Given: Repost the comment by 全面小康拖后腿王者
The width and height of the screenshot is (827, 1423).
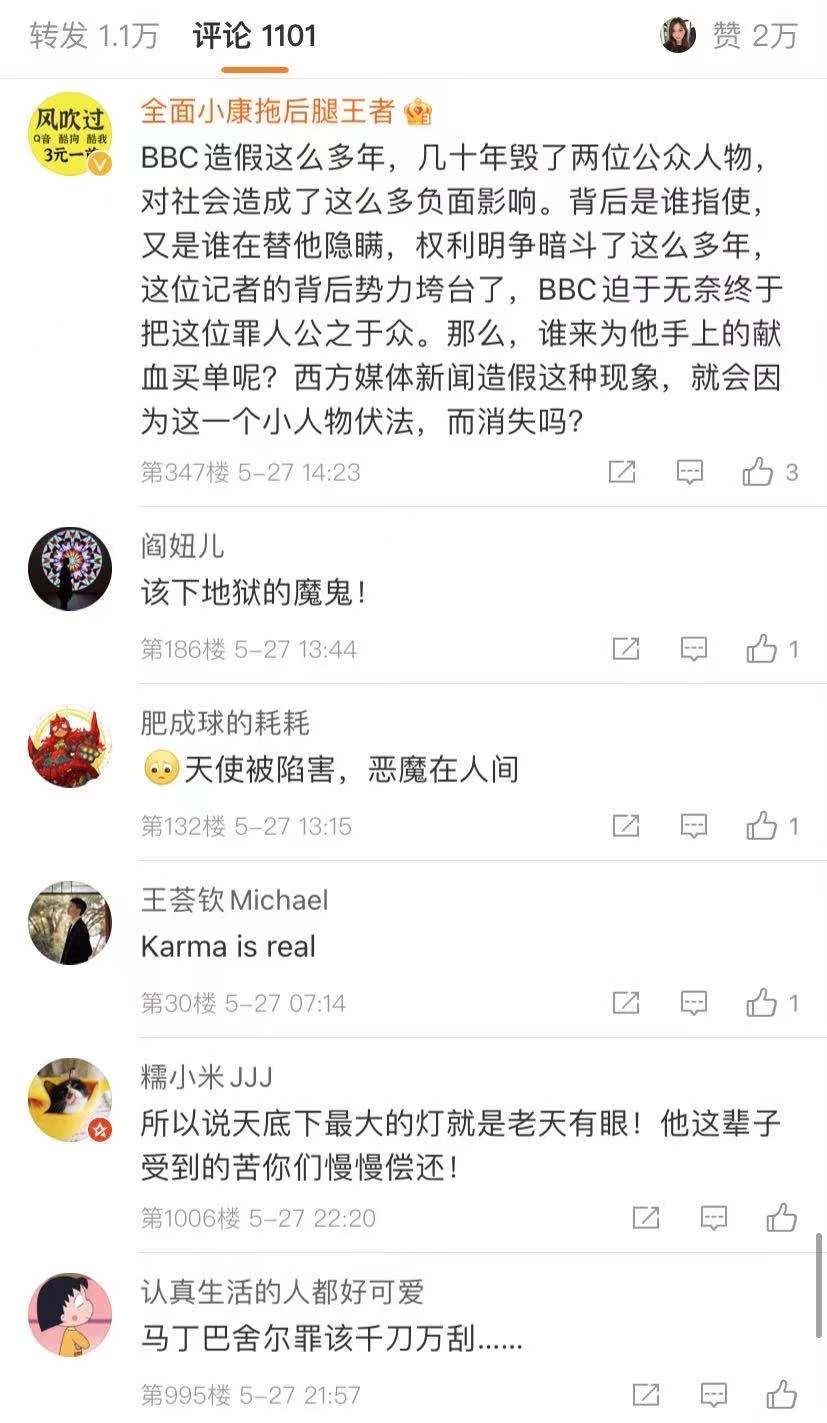Looking at the screenshot, I should pos(622,472).
